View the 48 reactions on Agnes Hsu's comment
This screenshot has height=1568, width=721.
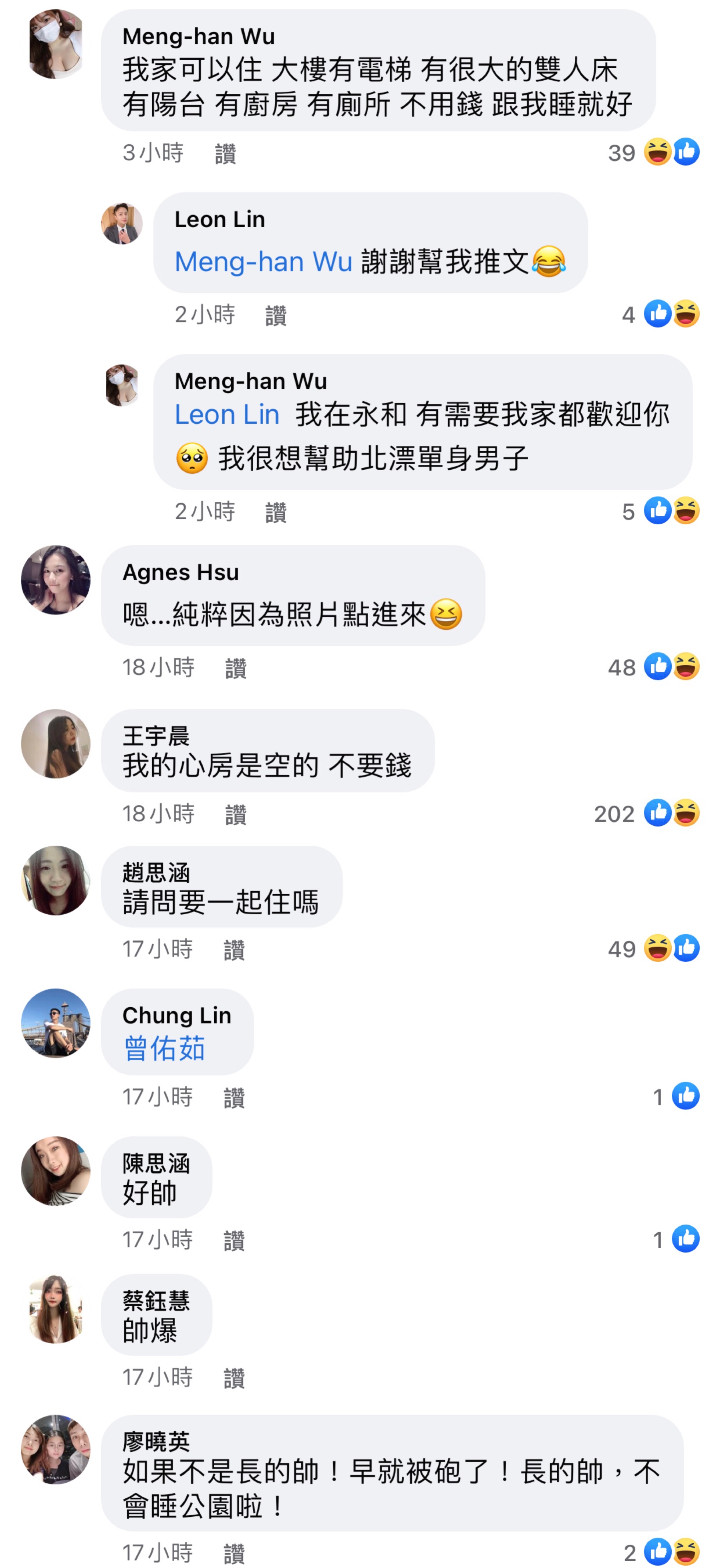click(x=653, y=667)
